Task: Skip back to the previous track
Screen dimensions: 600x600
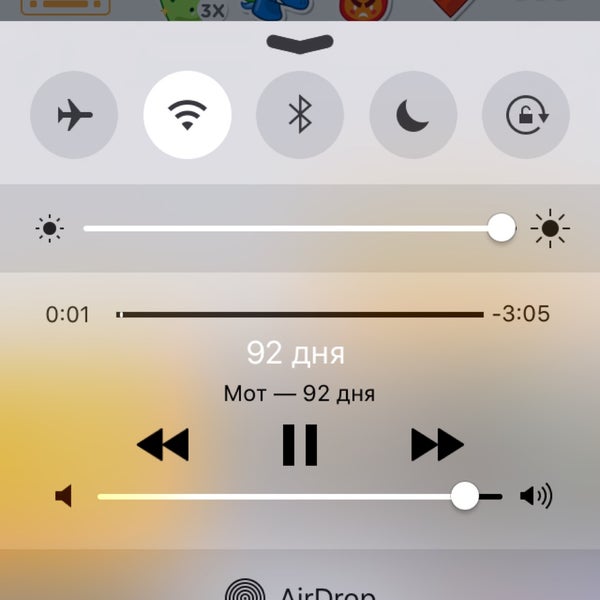Action: (162, 444)
